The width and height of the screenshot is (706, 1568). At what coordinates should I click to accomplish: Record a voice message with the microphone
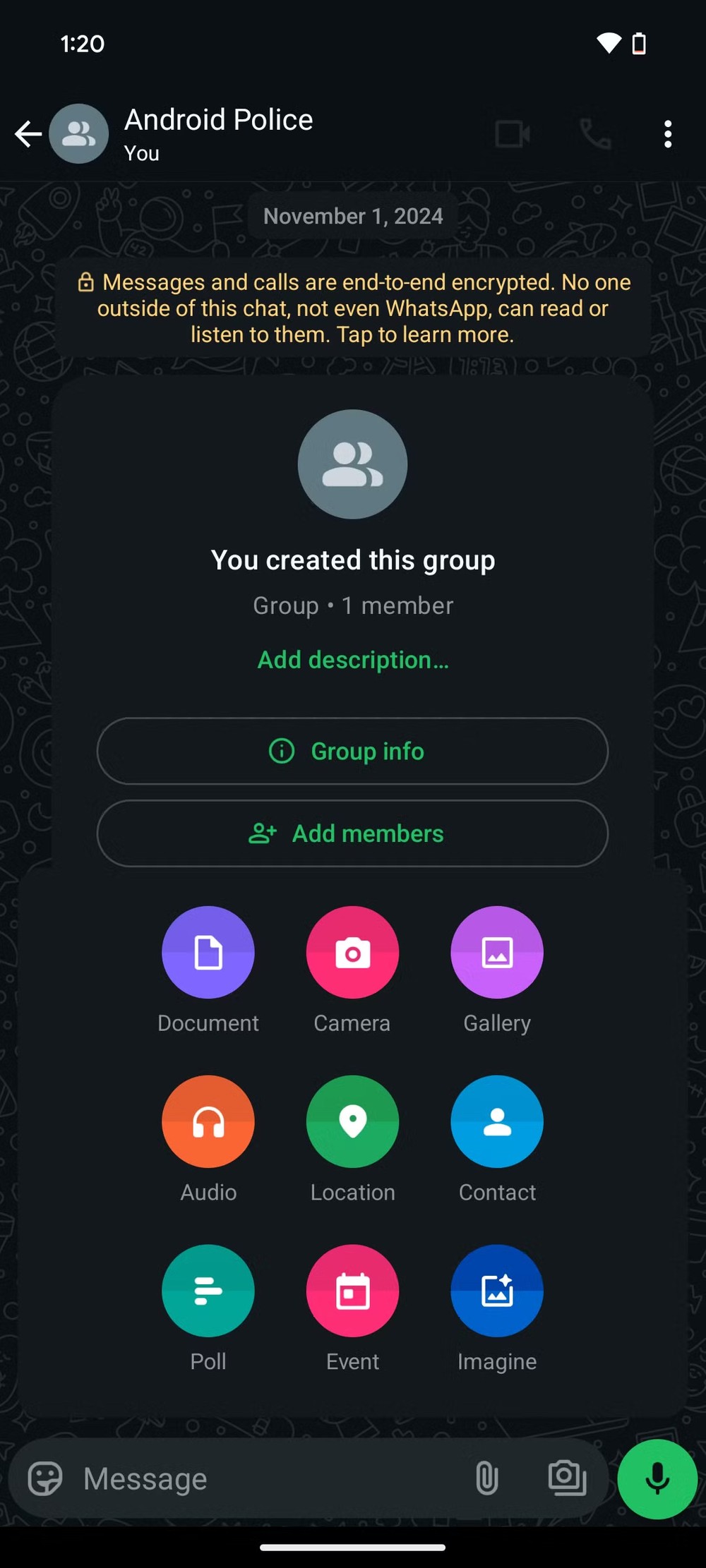(657, 1478)
